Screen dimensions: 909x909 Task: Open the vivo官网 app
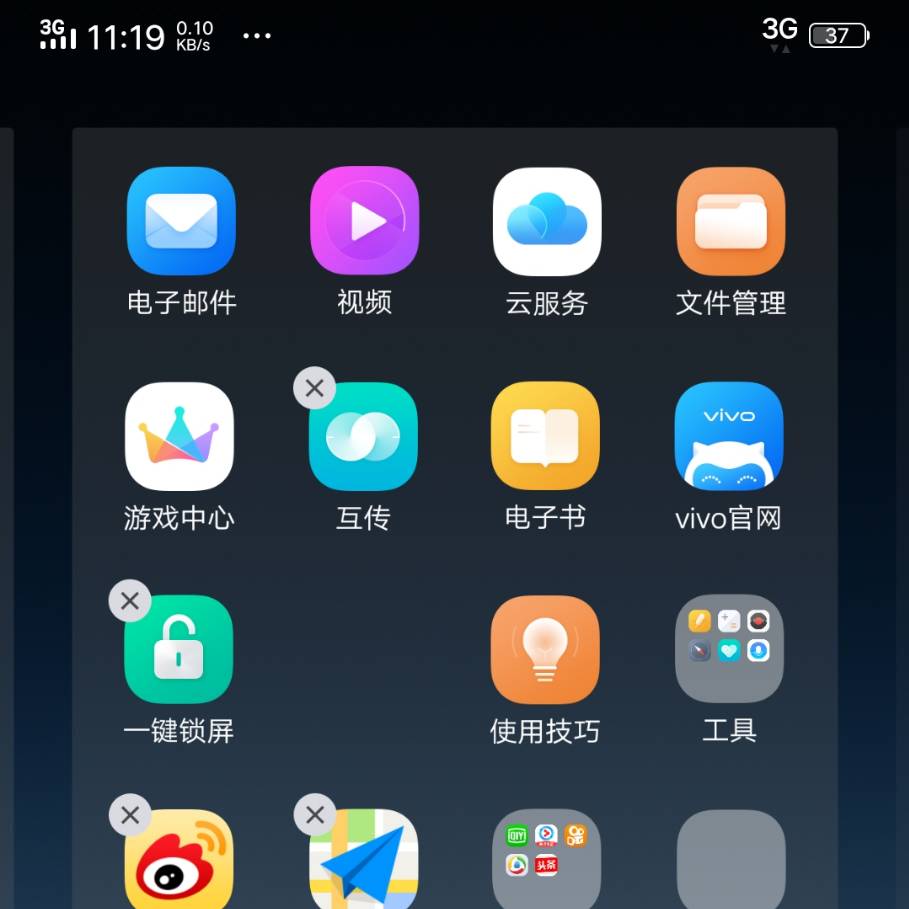(729, 436)
